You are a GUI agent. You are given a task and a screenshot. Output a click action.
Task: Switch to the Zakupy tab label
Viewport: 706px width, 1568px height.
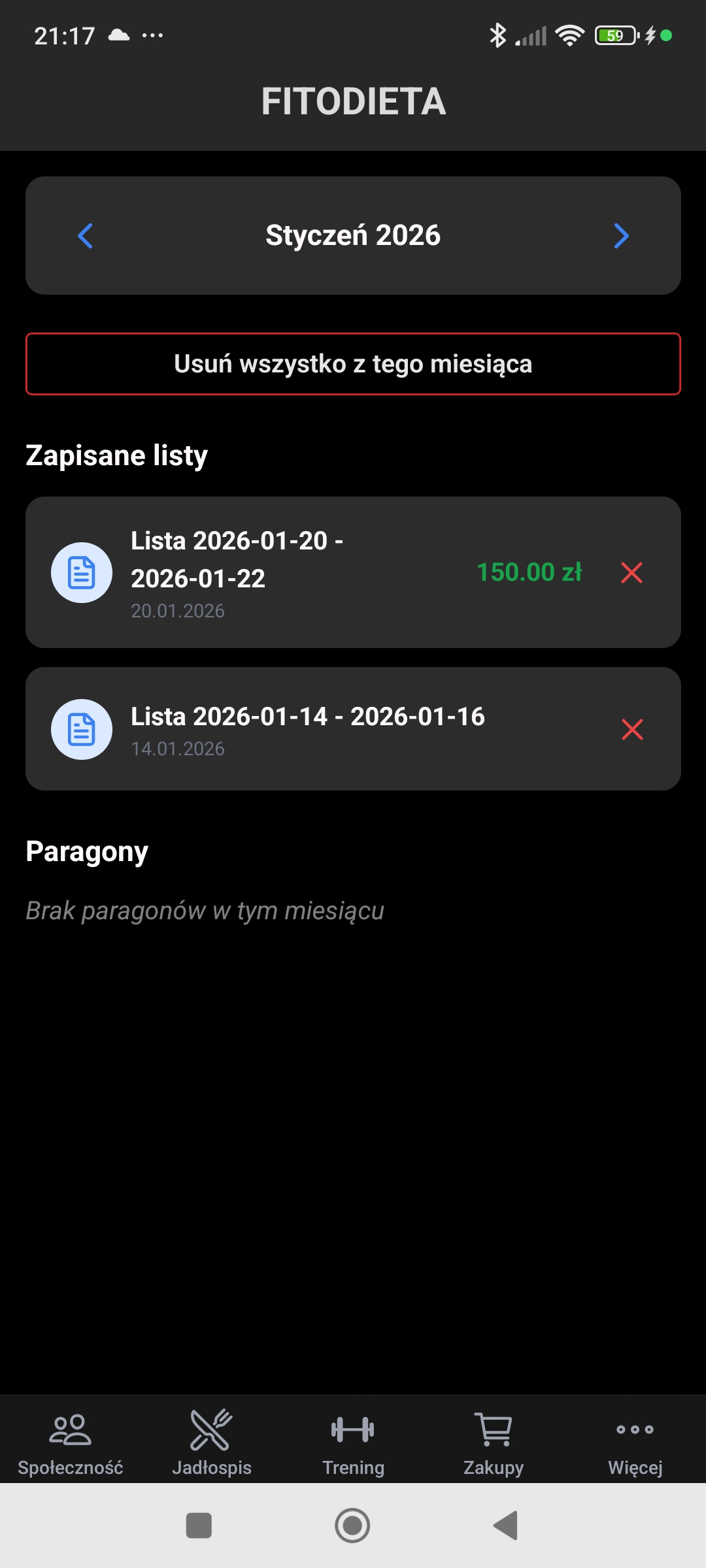(494, 1467)
